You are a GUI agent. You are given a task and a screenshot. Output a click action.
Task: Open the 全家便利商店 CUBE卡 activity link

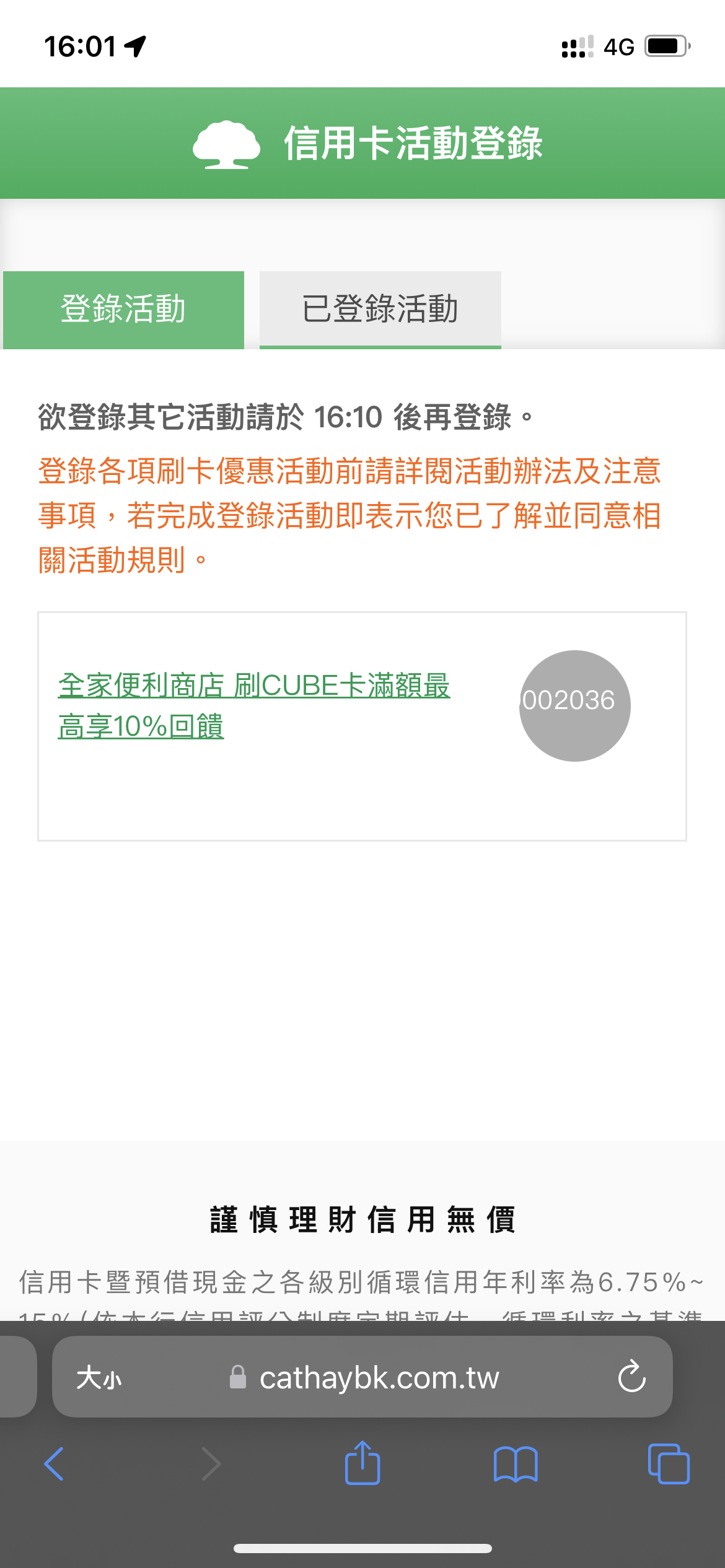254,706
